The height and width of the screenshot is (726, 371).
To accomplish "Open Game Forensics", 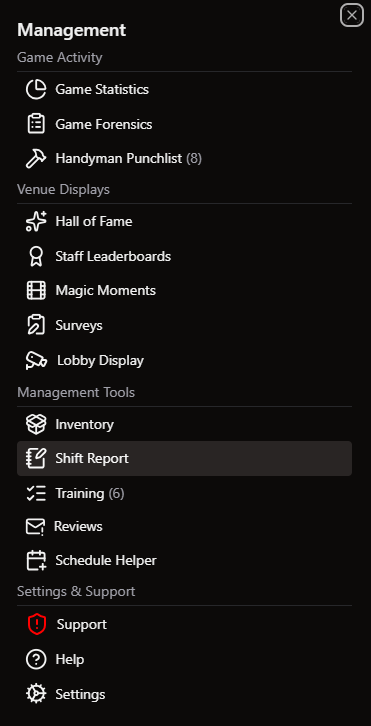I will 184,124.
